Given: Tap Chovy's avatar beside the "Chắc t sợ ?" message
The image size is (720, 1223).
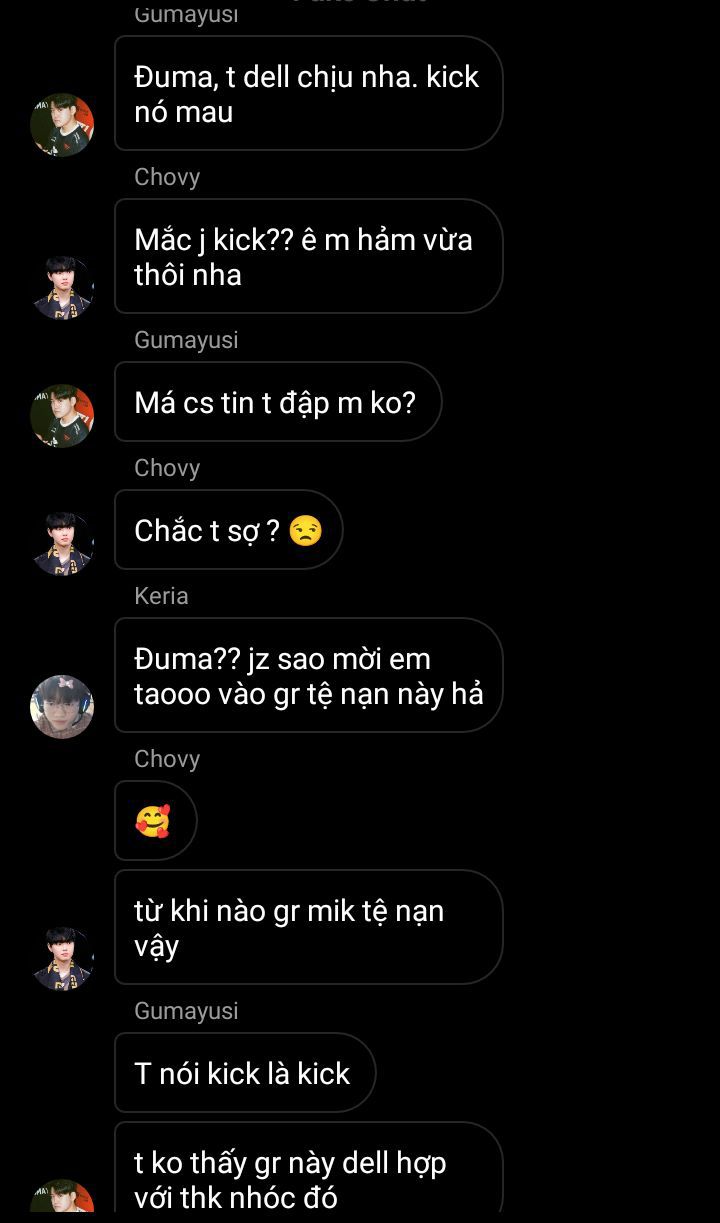Looking at the screenshot, I should 62,543.
